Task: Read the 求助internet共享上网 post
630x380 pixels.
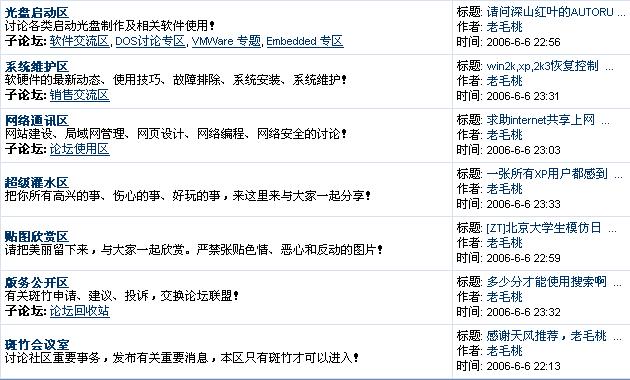Action: point(540,120)
